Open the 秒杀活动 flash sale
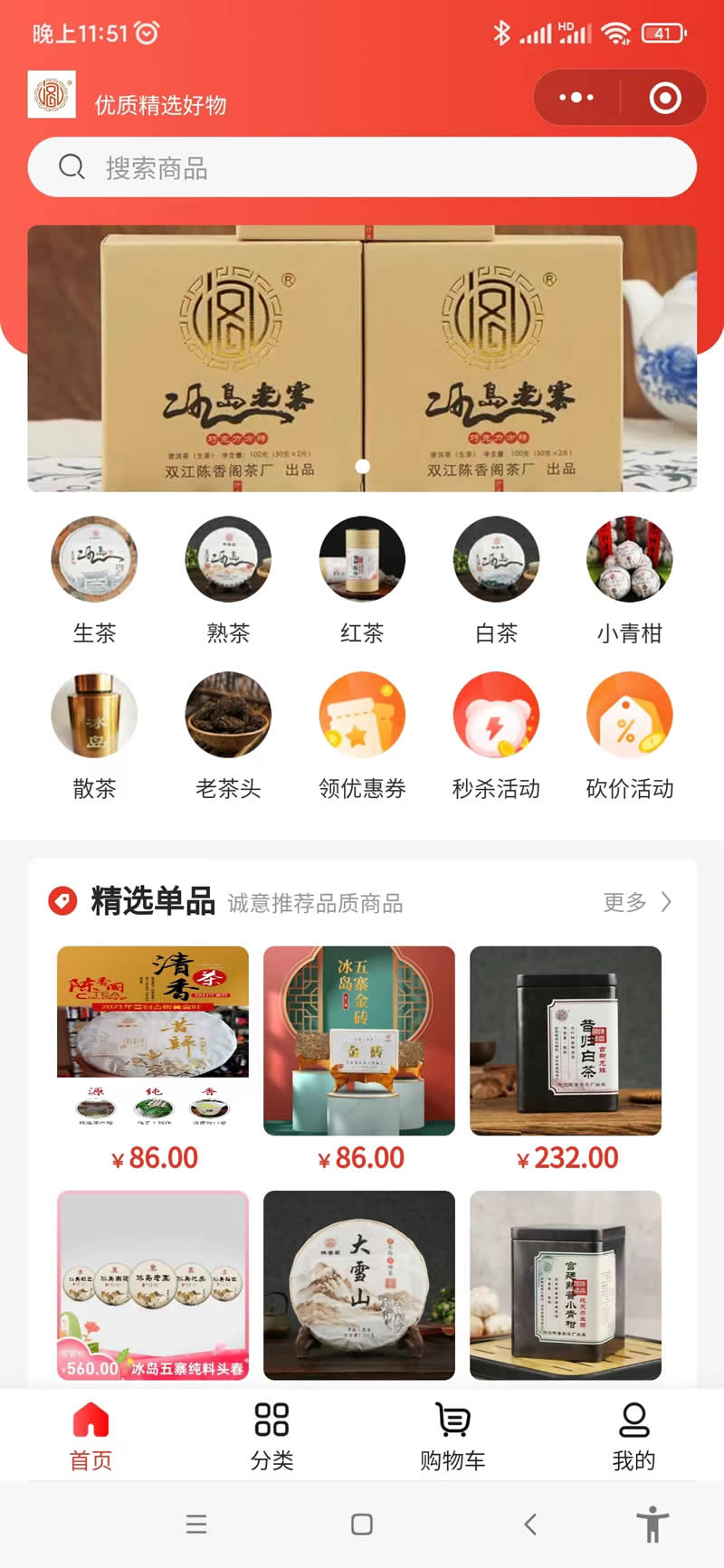 tap(496, 736)
